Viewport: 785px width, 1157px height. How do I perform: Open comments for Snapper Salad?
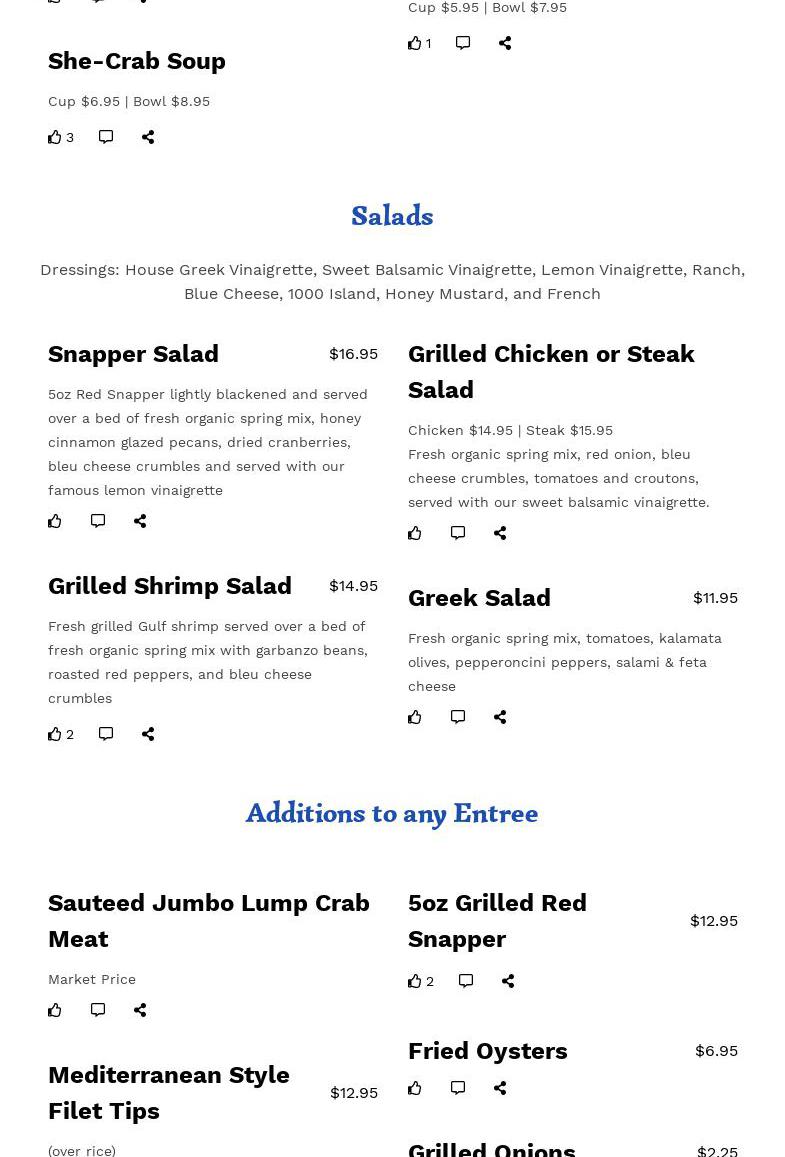click(x=98, y=521)
